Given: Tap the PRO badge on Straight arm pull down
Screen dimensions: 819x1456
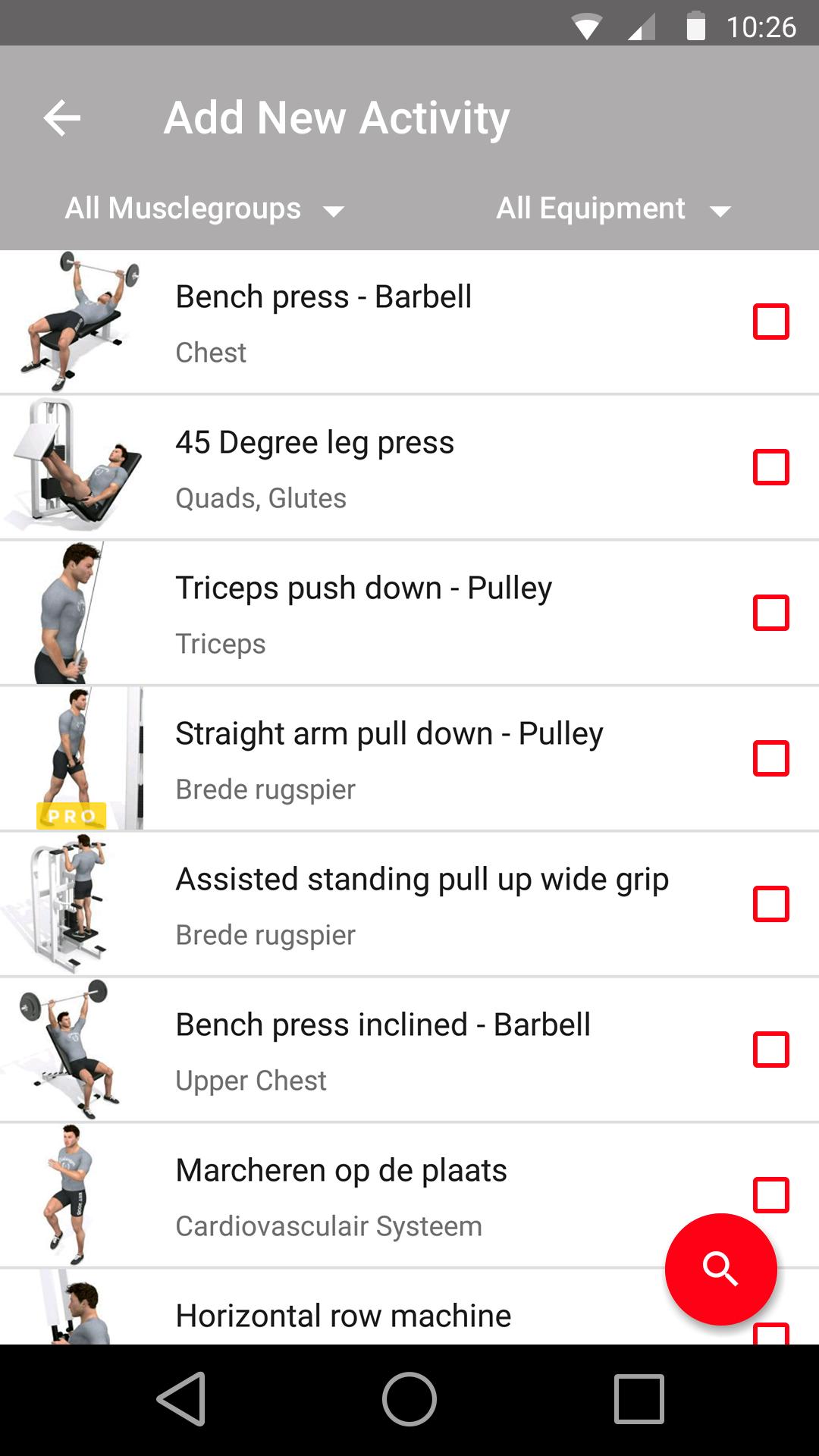Looking at the screenshot, I should [x=72, y=815].
